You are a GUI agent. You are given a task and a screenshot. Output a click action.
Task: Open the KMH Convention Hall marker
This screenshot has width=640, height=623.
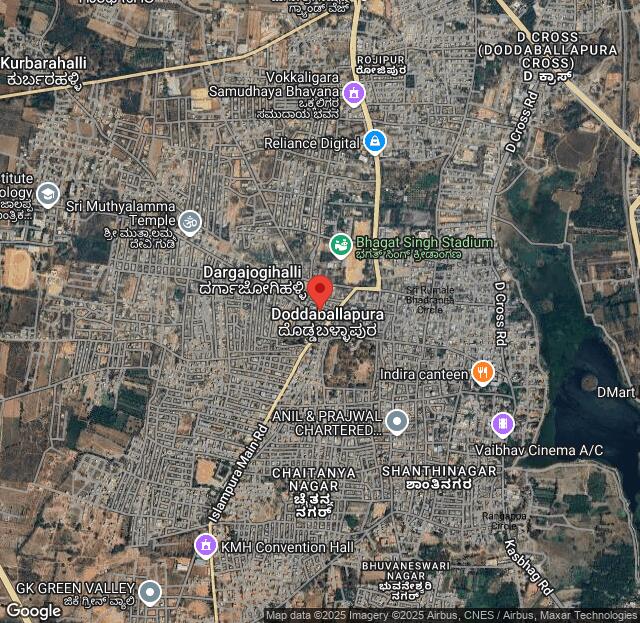click(x=205, y=546)
